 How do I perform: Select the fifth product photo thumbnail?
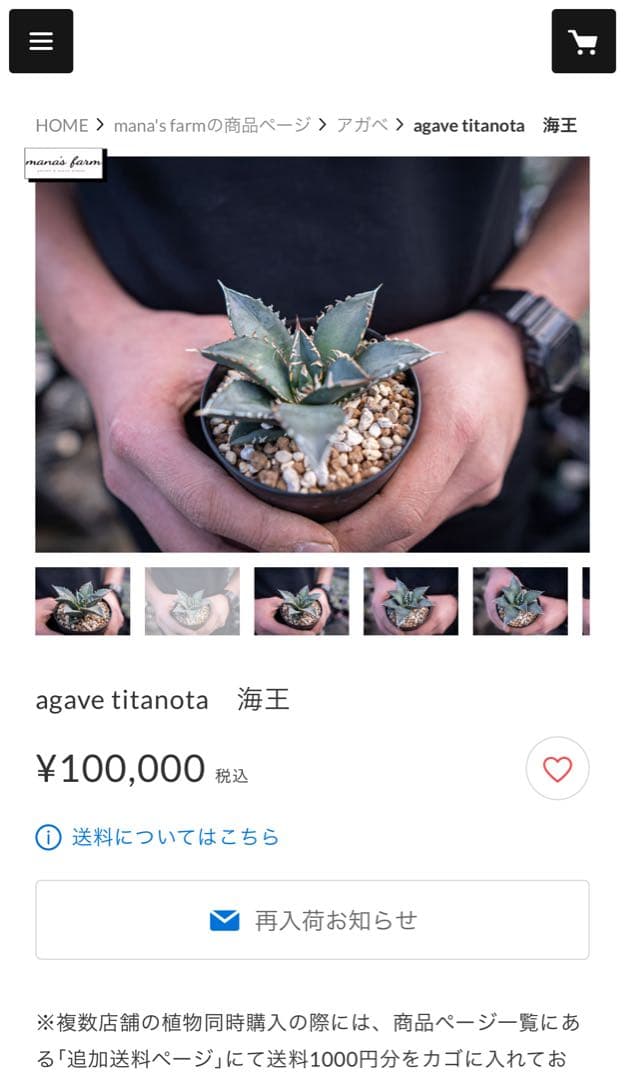coord(520,601)
